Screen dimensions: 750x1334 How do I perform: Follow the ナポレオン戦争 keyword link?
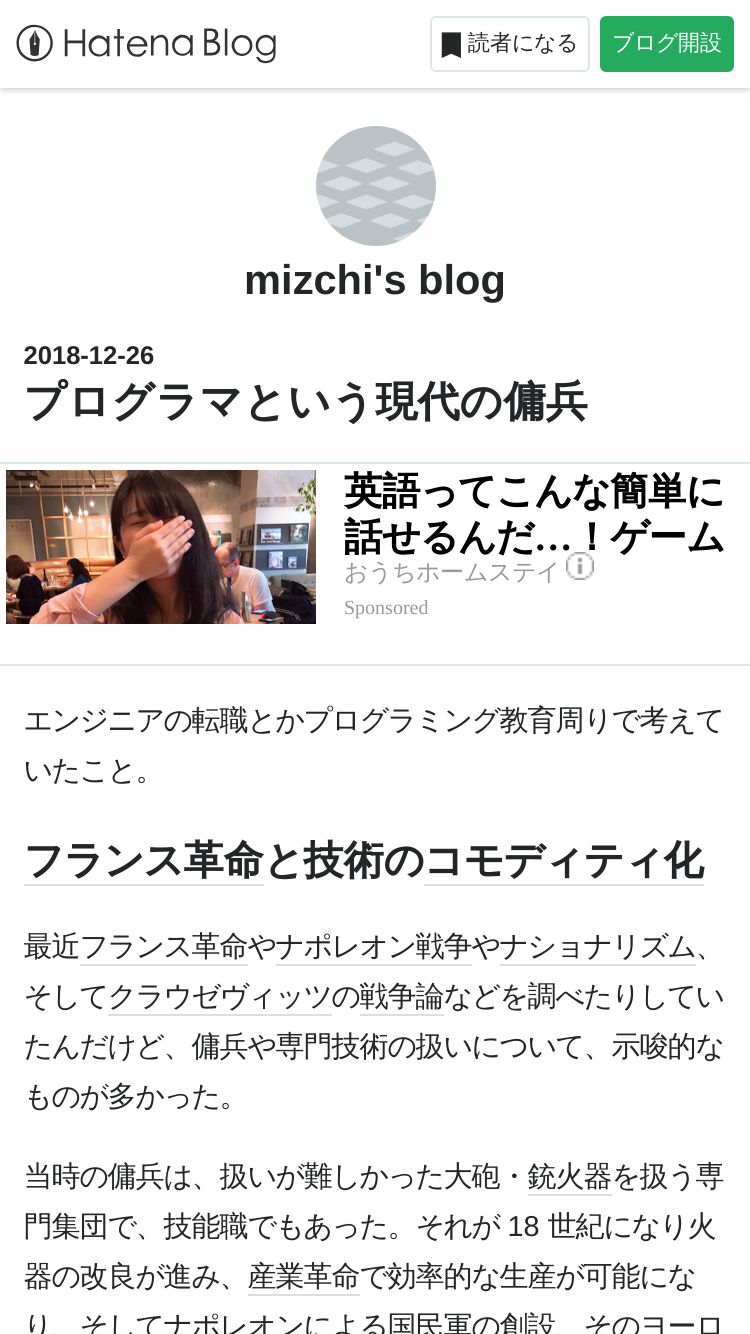(x=373, y=945)
